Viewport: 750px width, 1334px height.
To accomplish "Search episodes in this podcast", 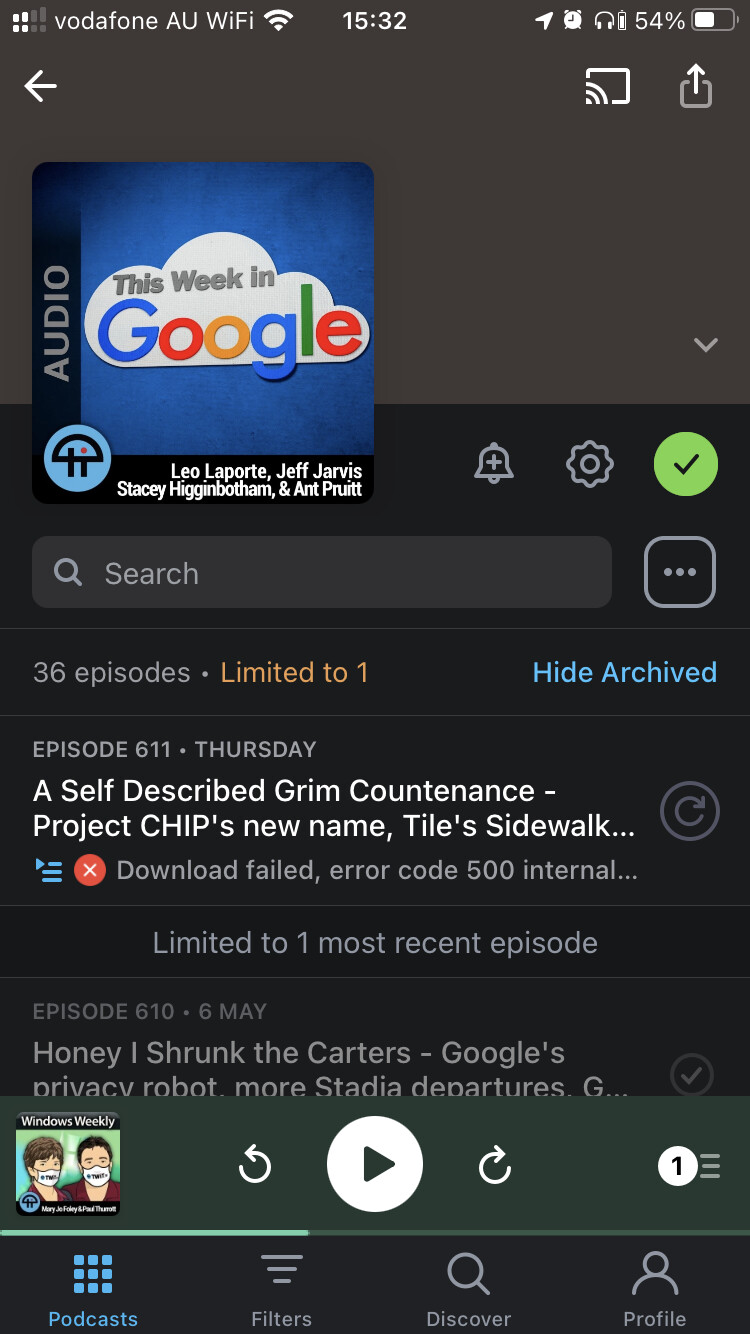I will [322, 572].
